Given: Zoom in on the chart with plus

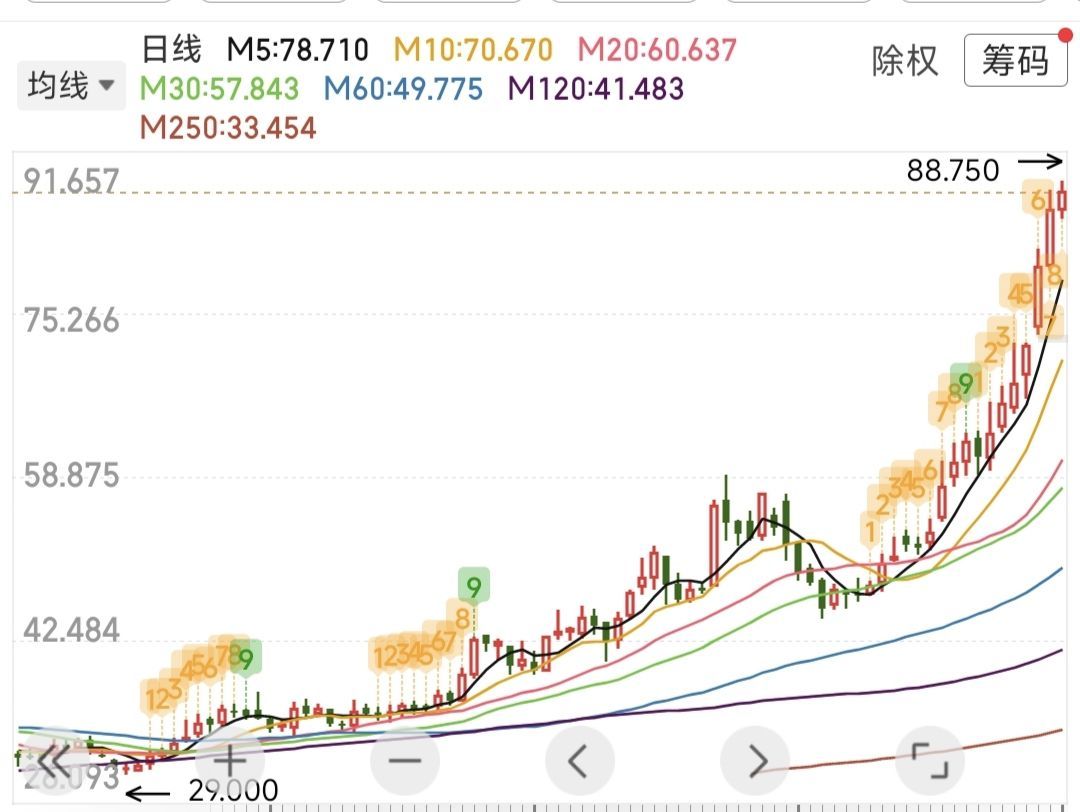Looking at the screenshot, I should [229, 762].
